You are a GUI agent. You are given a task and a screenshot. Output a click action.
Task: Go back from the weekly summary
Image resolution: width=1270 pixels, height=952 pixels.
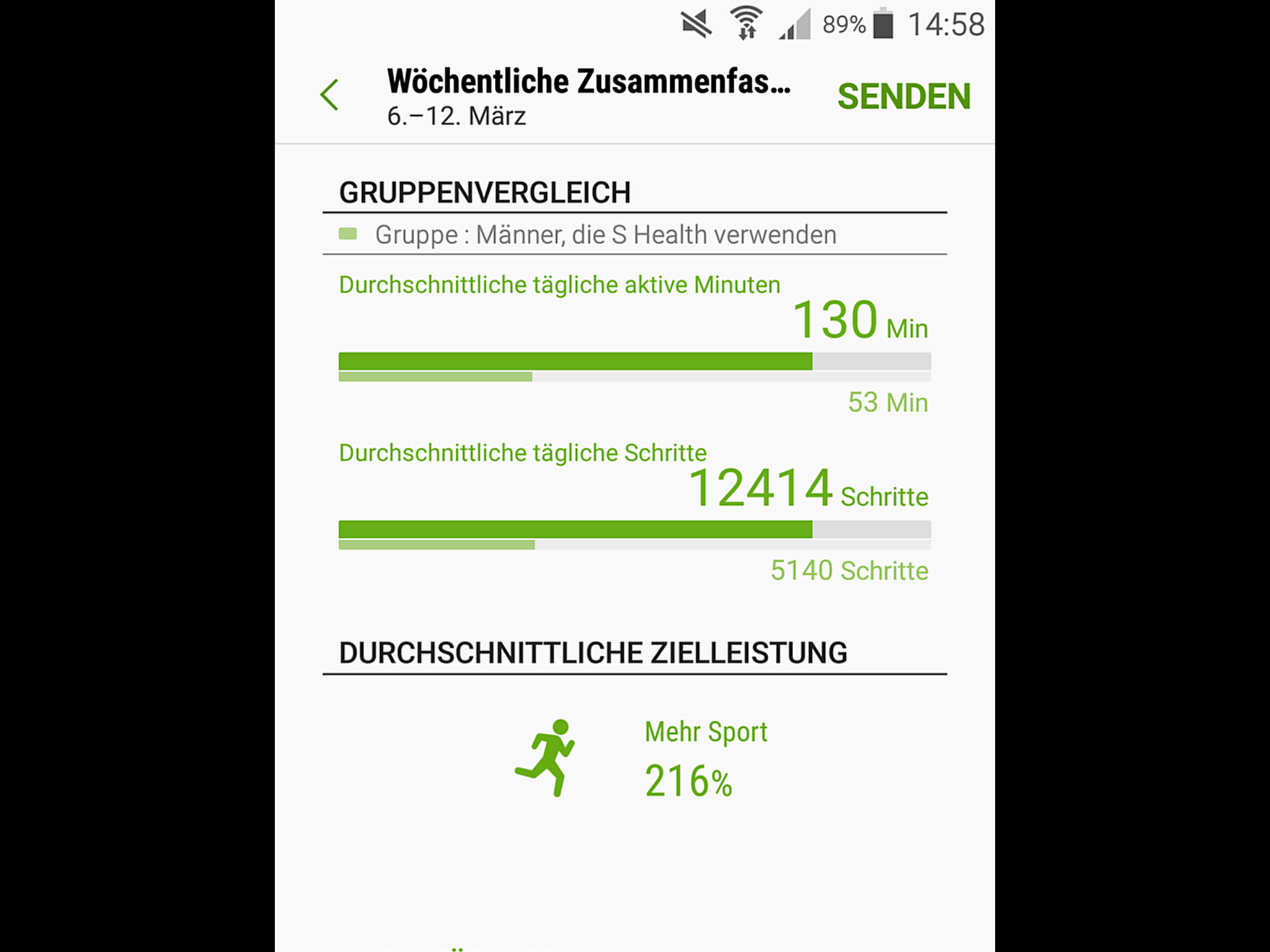pos(329,95)
